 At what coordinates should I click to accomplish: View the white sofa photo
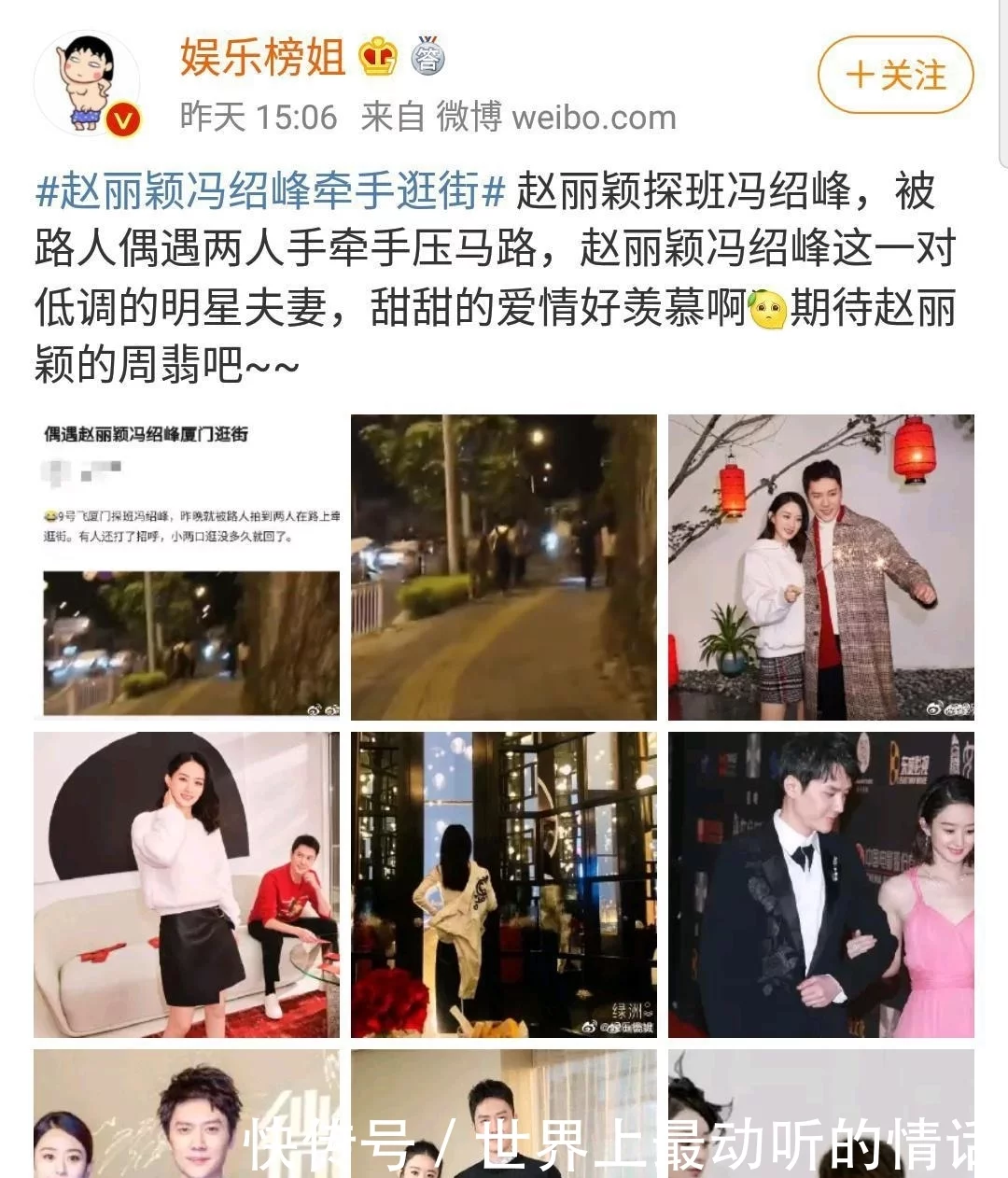(x=187, y=884)
